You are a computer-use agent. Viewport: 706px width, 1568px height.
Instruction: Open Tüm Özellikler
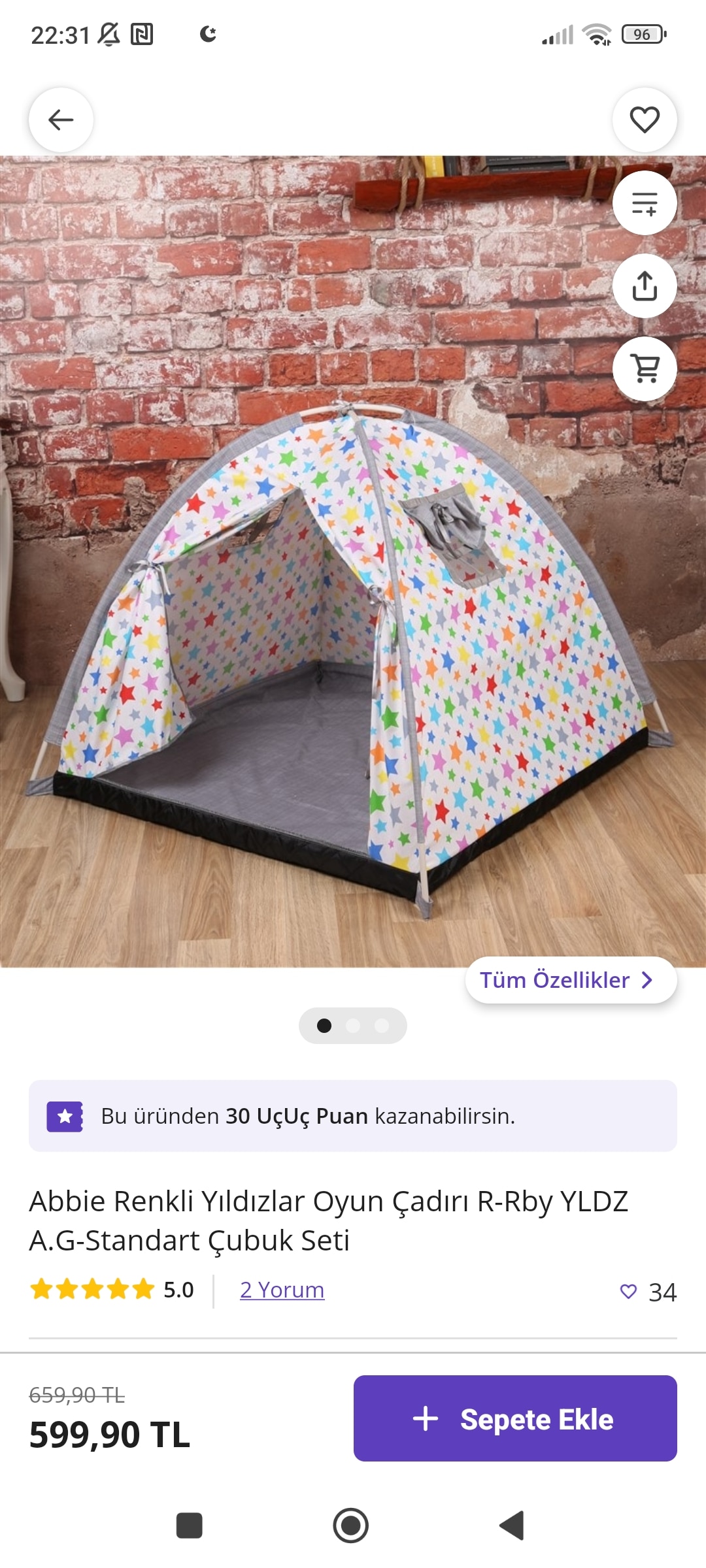570,980
